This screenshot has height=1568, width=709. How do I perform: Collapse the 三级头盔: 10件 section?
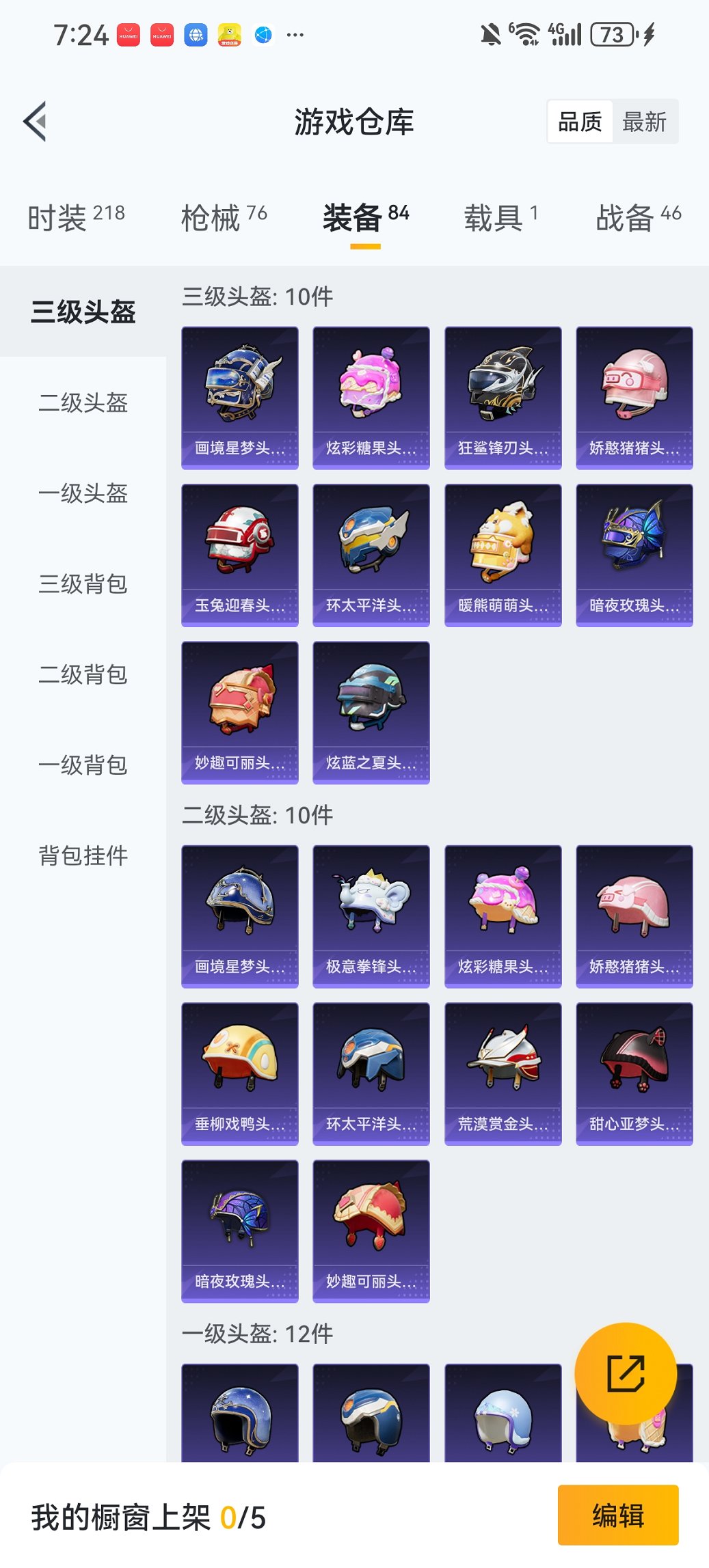pyautogui.click(x=257, y=297)
